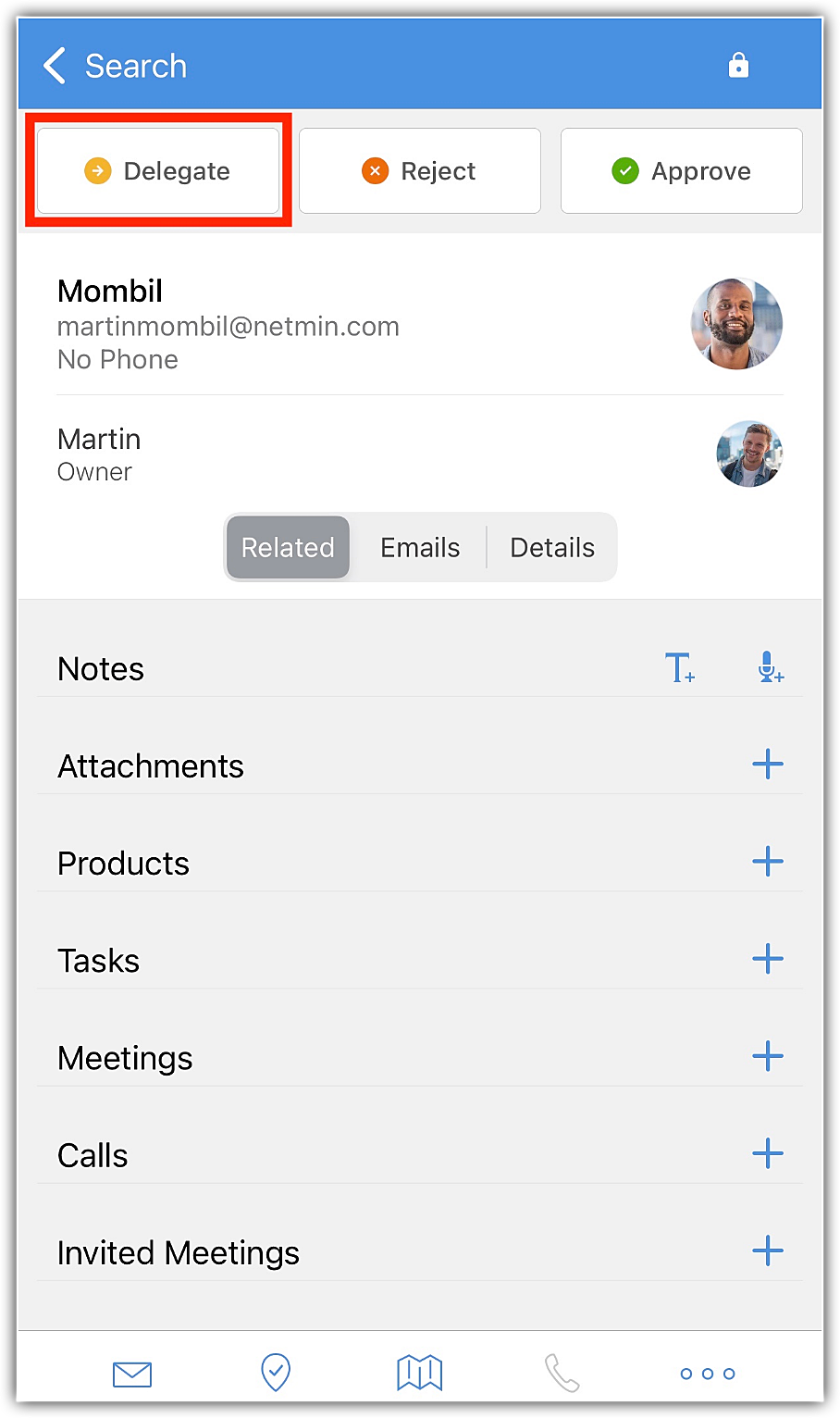Switch to the Details tab
840x1418 pixels.
pos(552,548)
